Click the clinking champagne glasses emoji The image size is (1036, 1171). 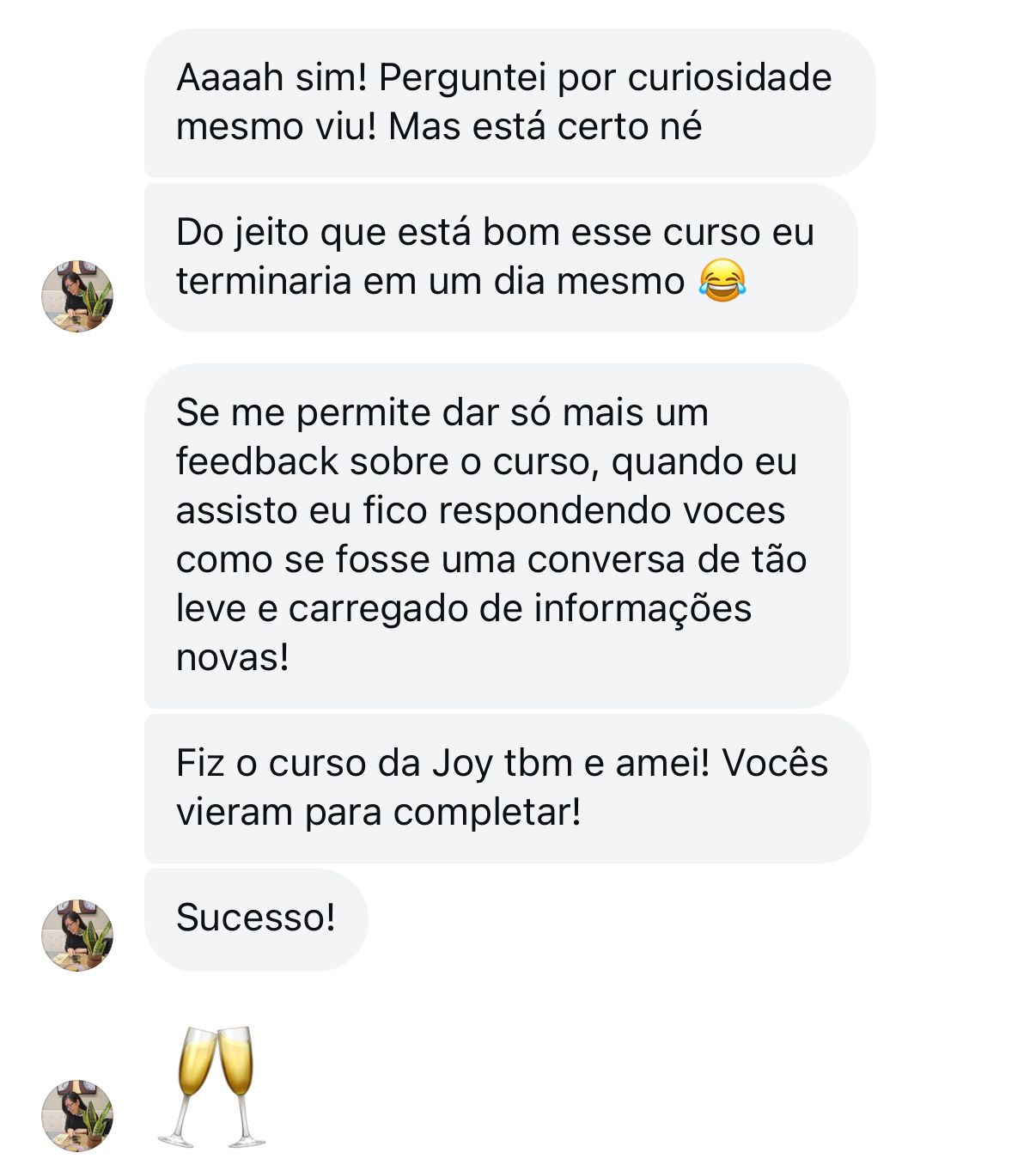215,1087
